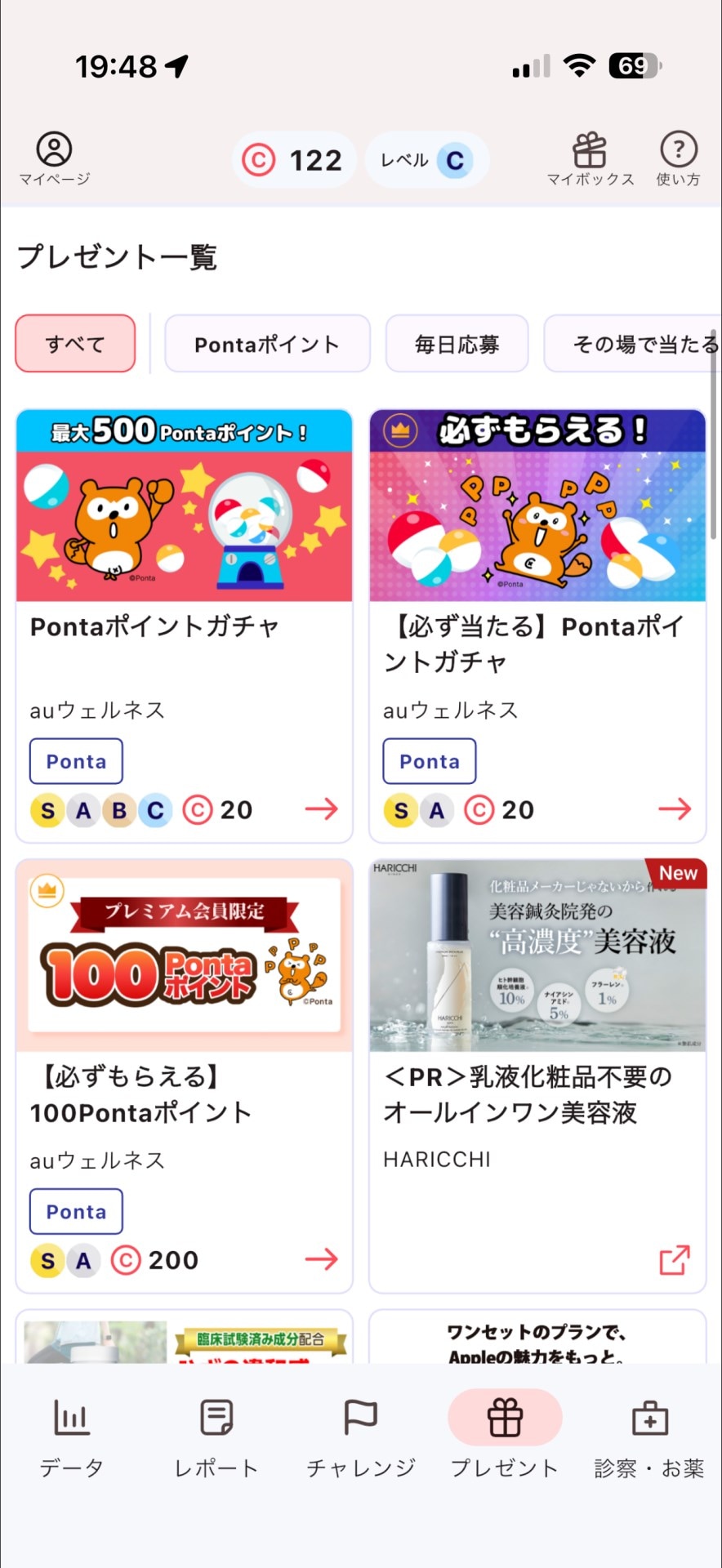Open 【必ず当たる】Pontaポイントガチャ card
Viewport: 722px width, 1568px height.
pos(537,626)
